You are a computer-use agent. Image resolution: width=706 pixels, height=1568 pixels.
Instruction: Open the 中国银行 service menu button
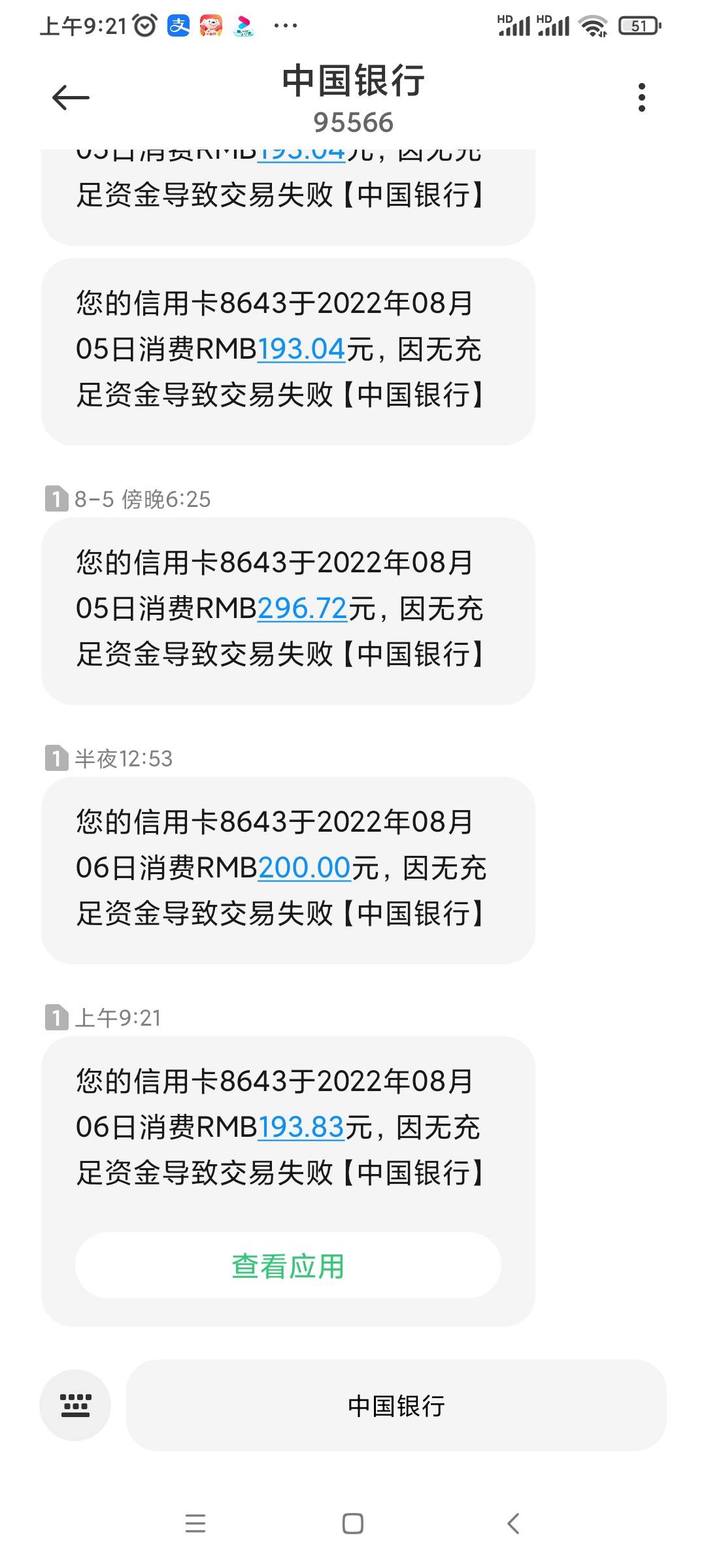[x=396, y=1405]
